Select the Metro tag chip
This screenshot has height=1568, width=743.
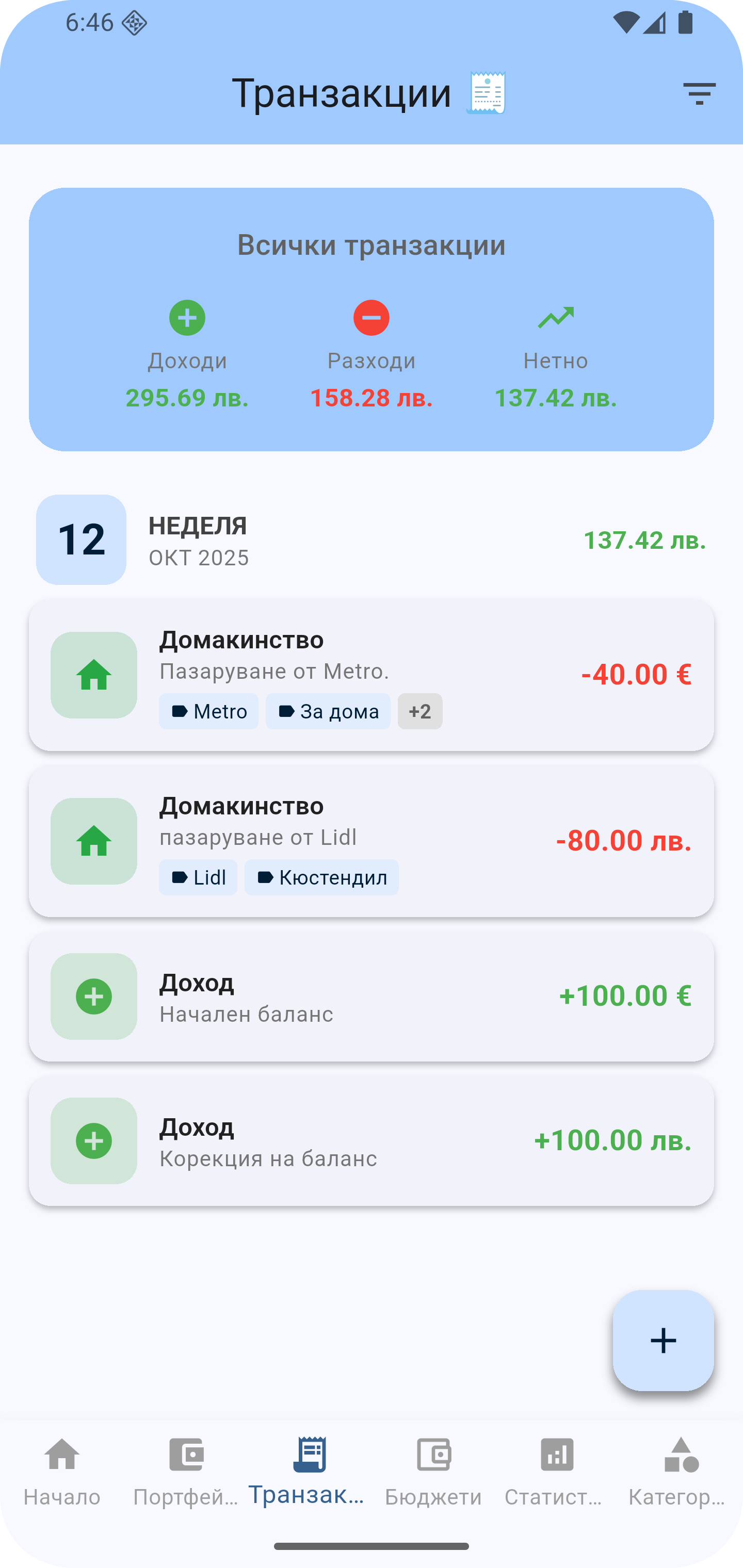pyautogui.click(x=208, y=711)
